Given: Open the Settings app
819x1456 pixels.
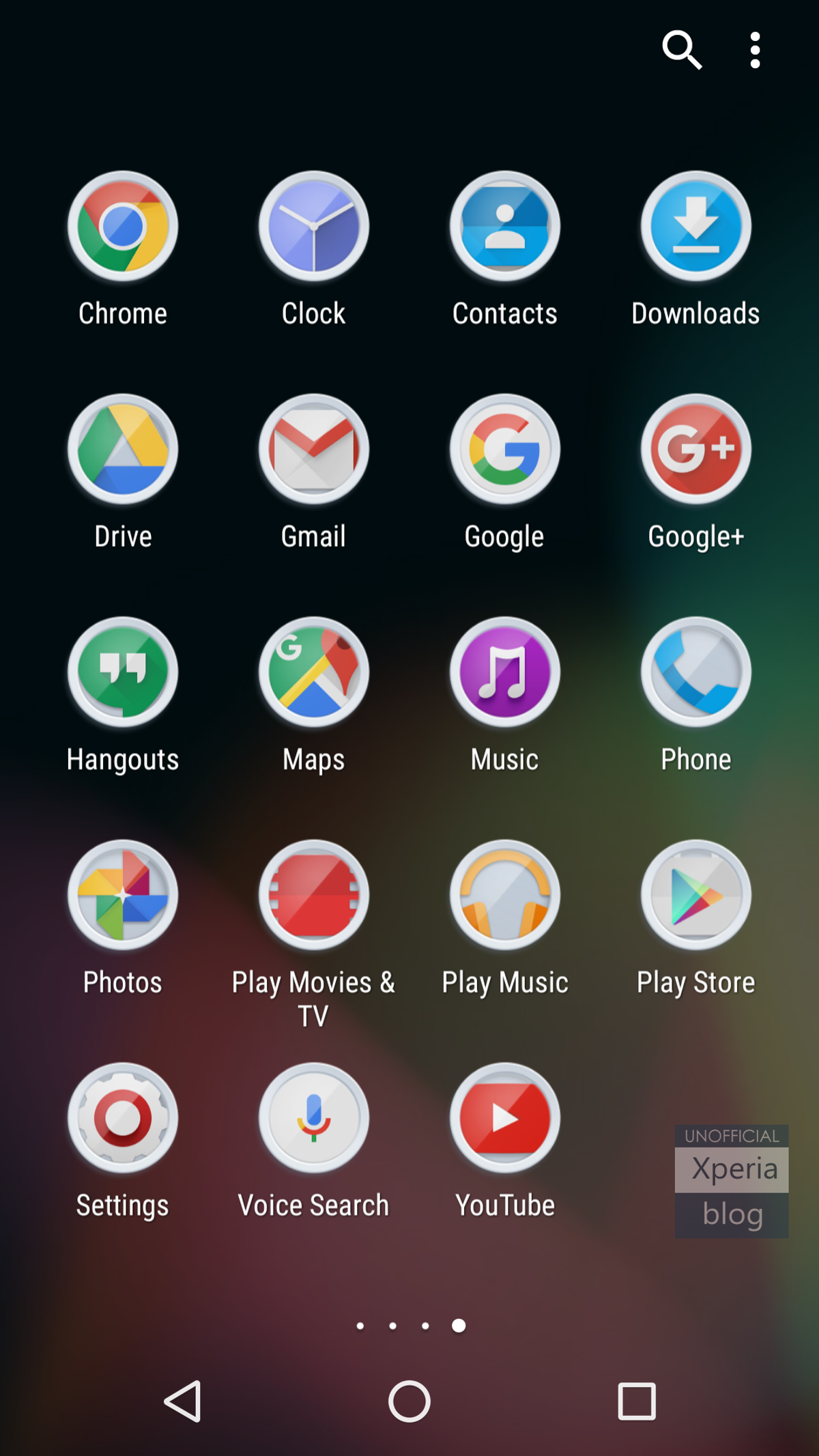Looking at the screenshot, I should click(123, 1118).
